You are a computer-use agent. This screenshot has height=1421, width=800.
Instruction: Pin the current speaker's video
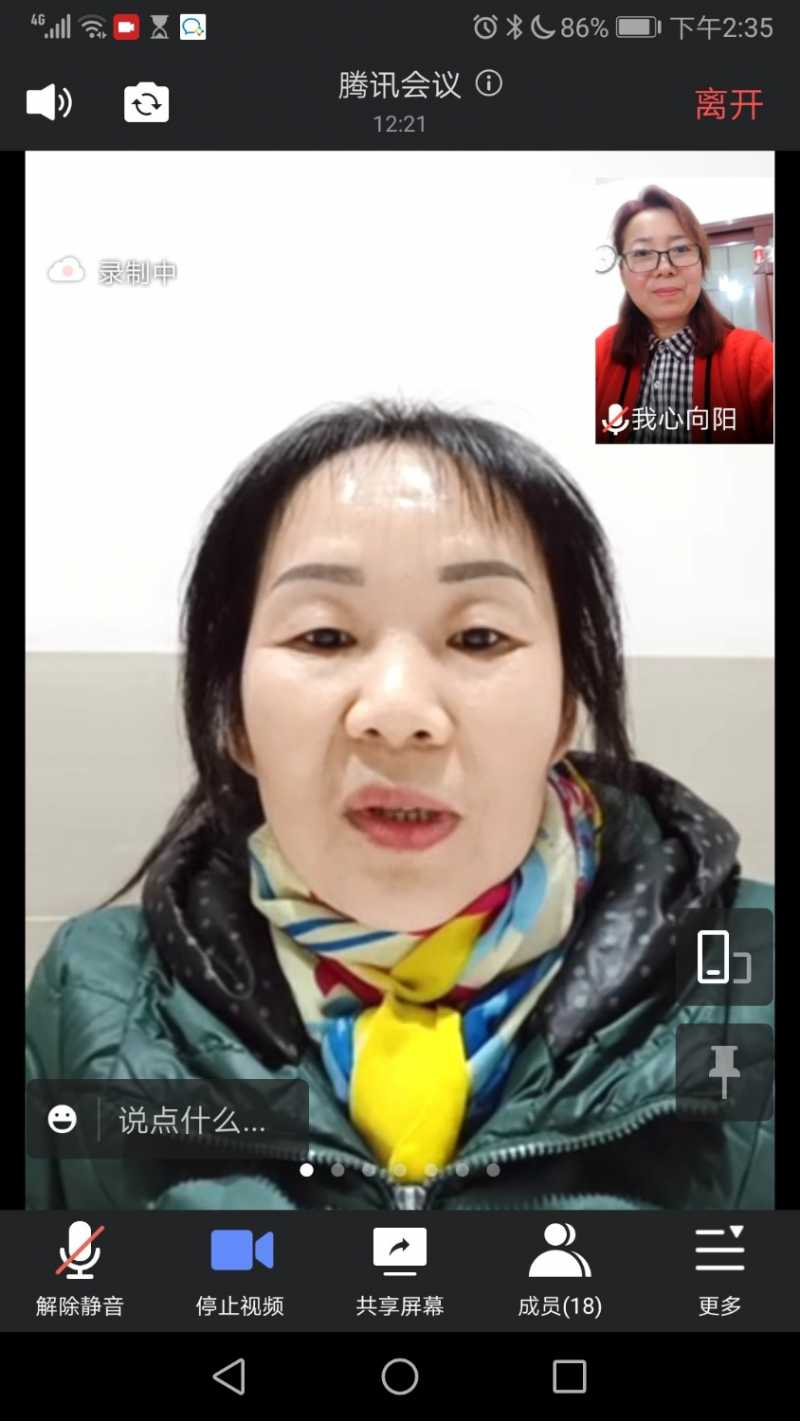pos(724,1072)
